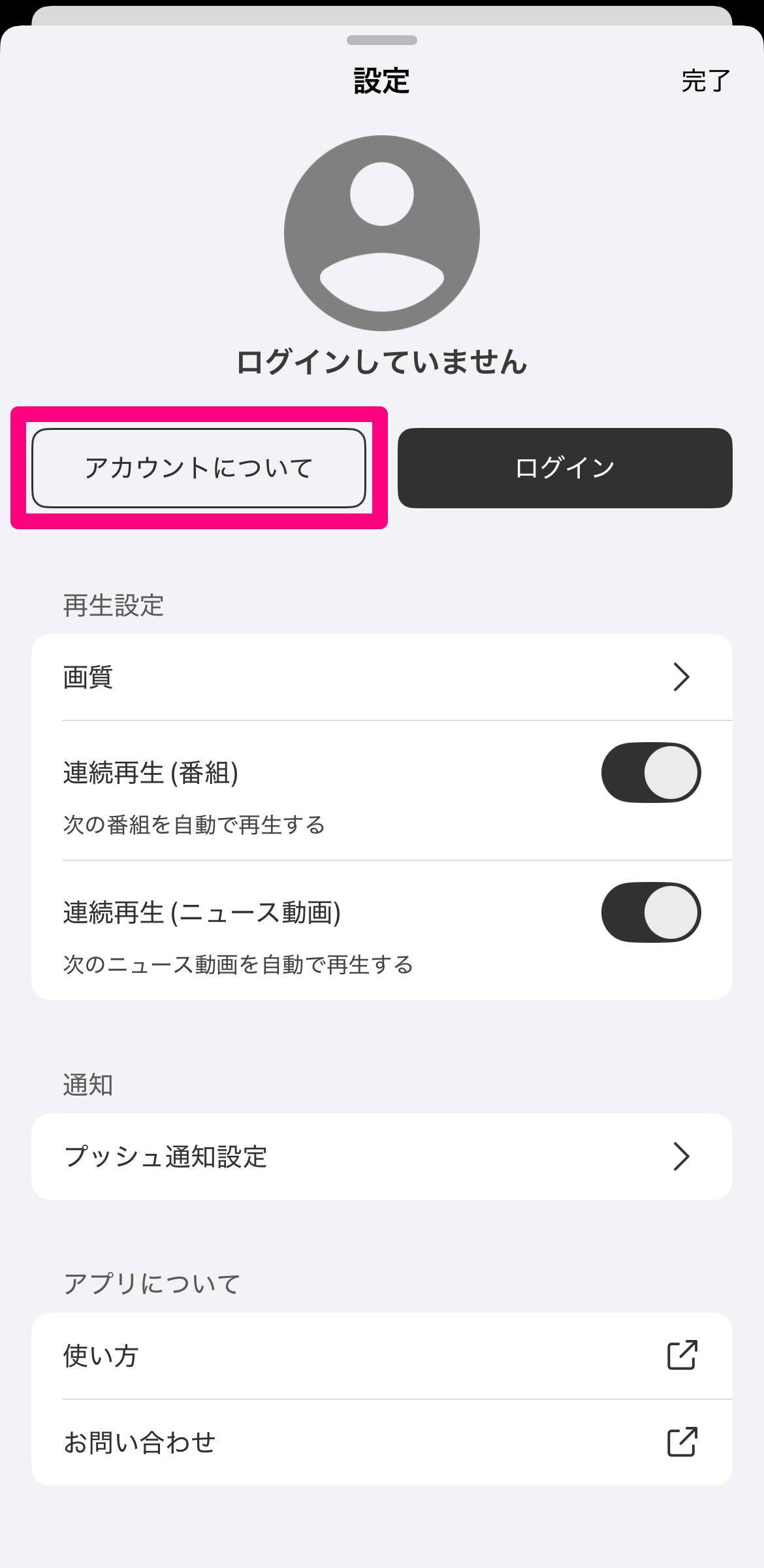Open the プッシュ通知設定 notification row

[261, 1156]
